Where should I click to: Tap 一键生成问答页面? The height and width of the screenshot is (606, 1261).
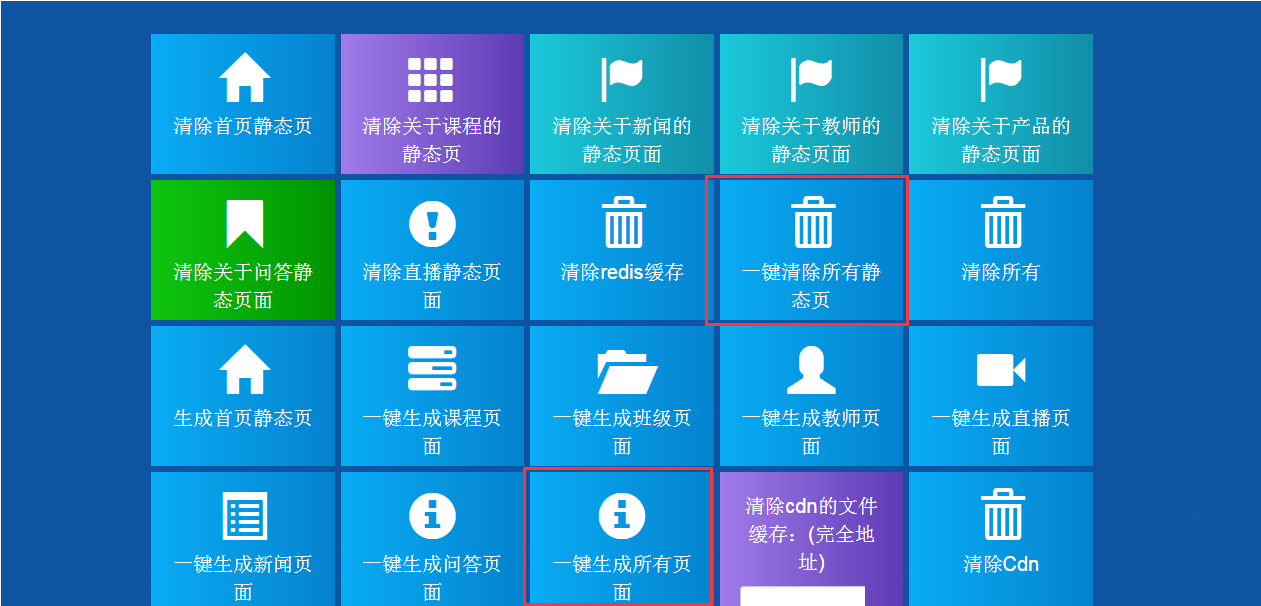432,538
